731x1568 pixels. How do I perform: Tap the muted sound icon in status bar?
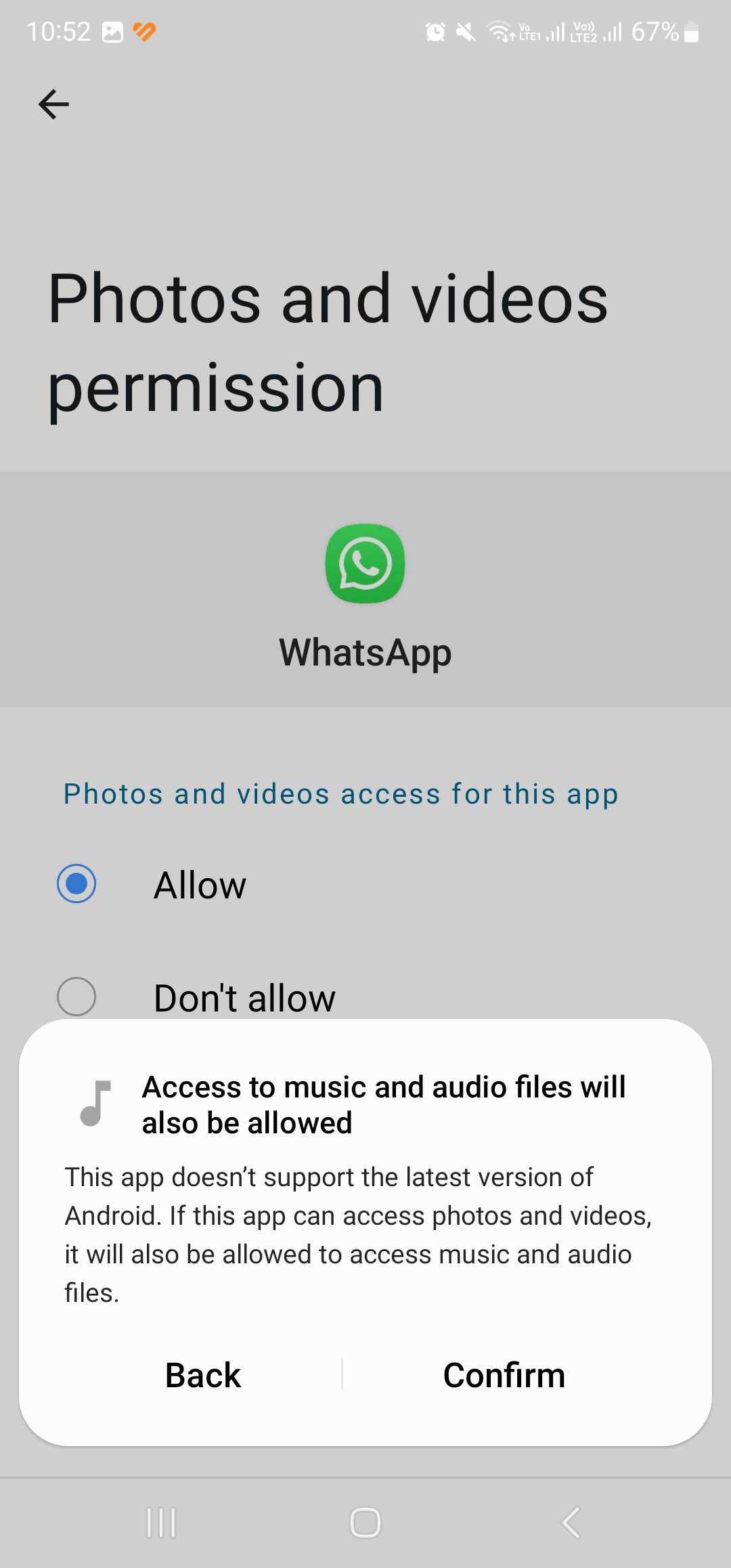click(x=464, y=31)
